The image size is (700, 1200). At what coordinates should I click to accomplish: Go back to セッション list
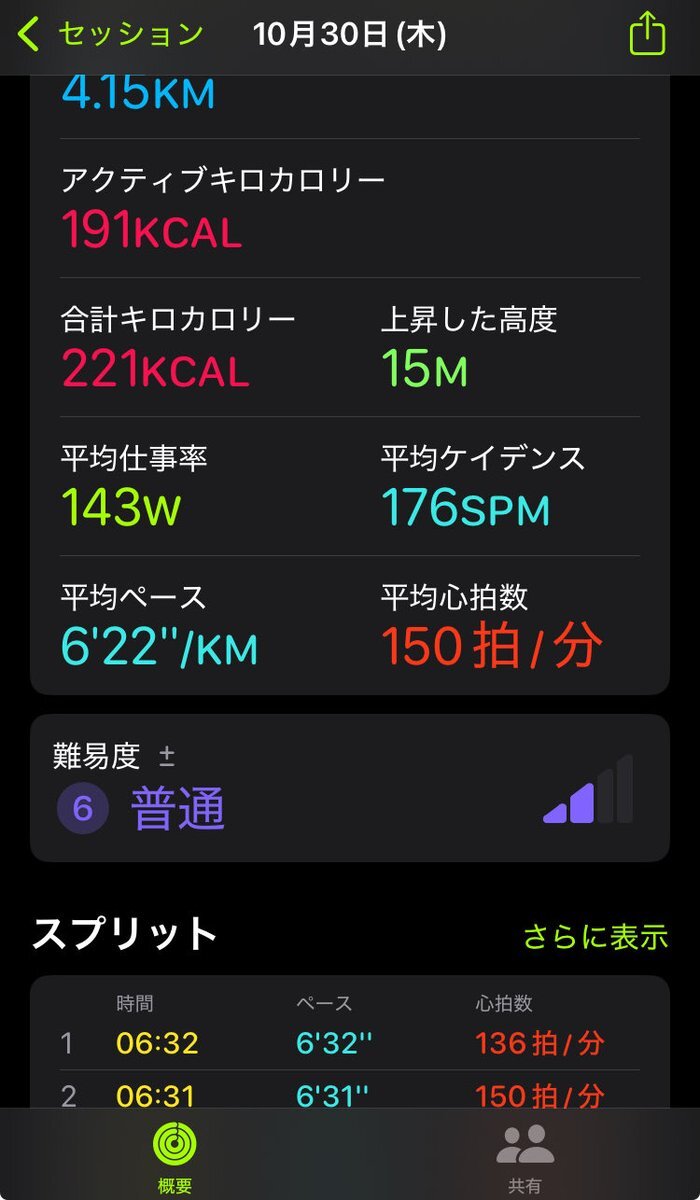tap(110, 35)
